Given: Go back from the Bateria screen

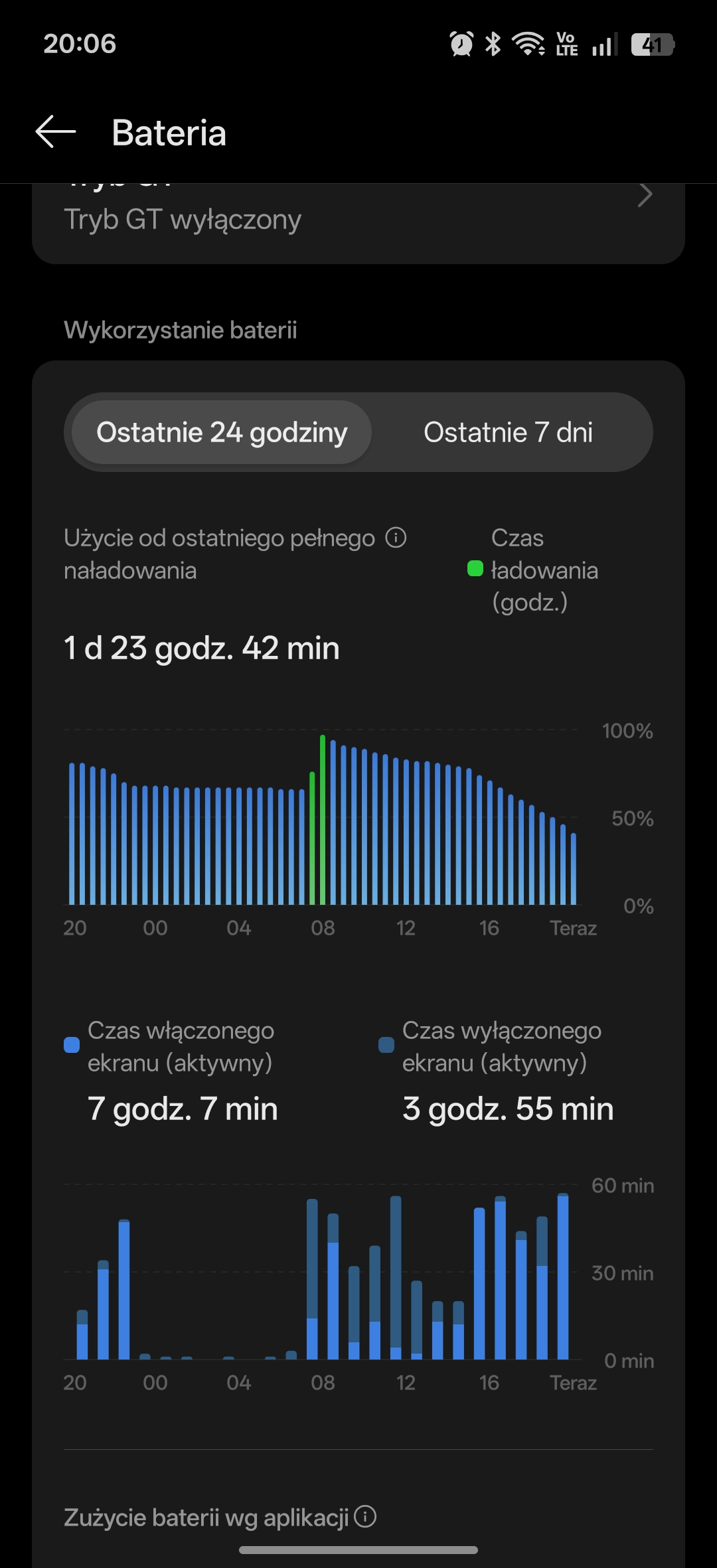Looking at the screenshot, I should 56,132.
